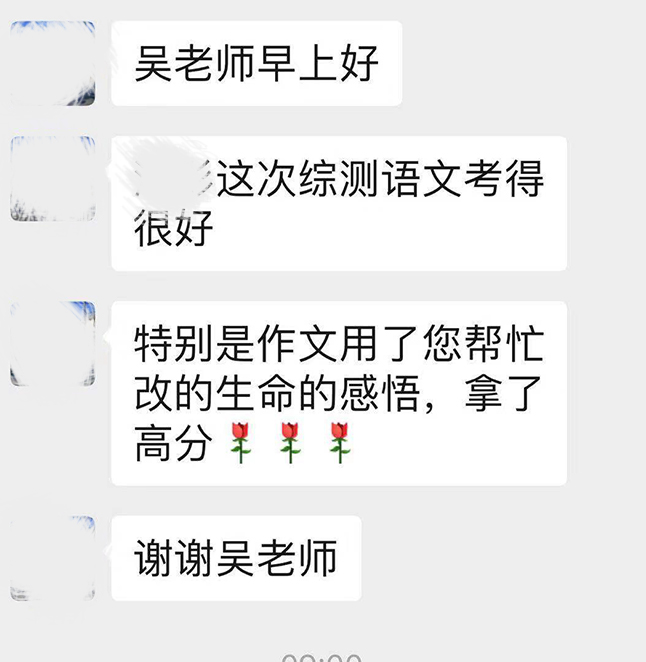The image size is (646, 662).
Task: Open profile avatar beside 拿了高分 message
Action: pos(53,344)
